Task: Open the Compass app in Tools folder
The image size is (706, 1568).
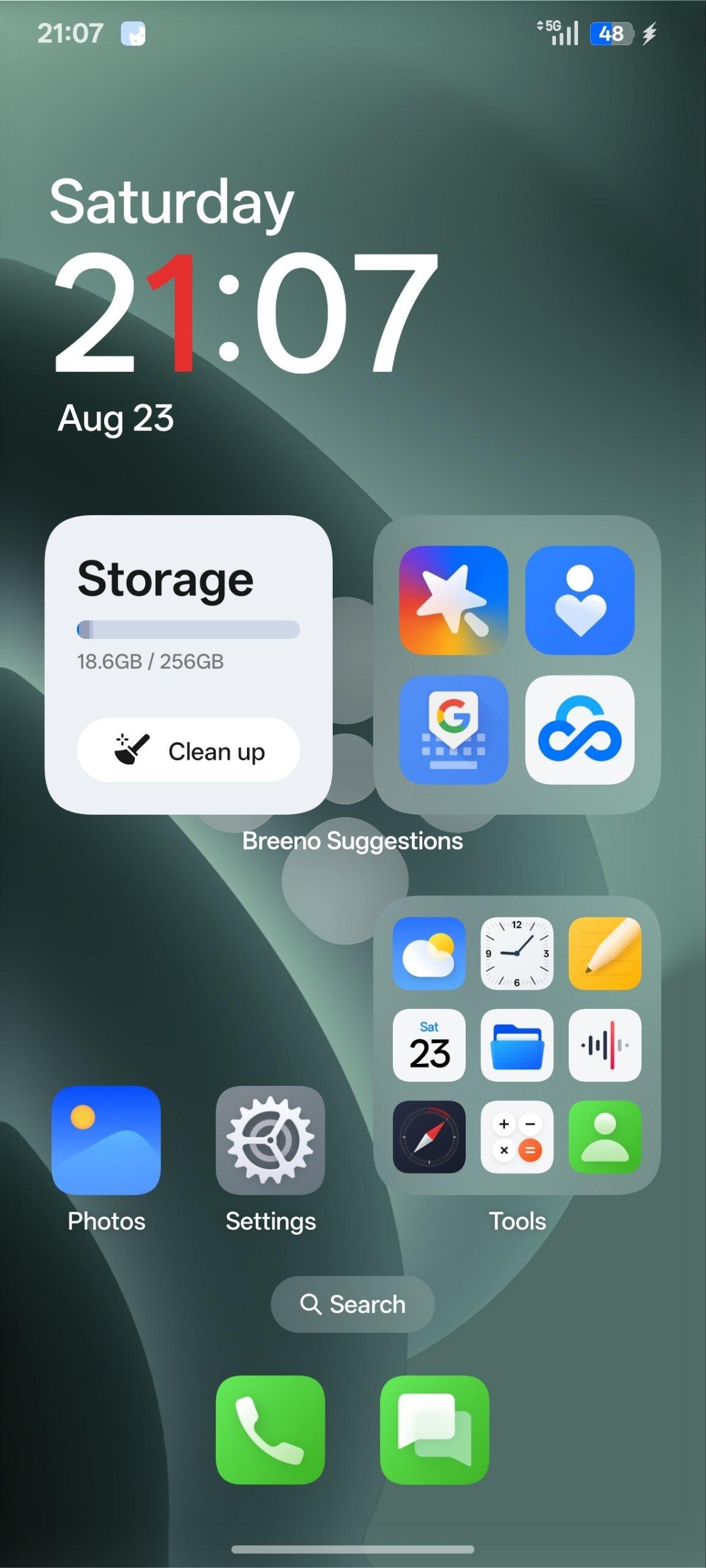Action: (x=429, y=1137)
